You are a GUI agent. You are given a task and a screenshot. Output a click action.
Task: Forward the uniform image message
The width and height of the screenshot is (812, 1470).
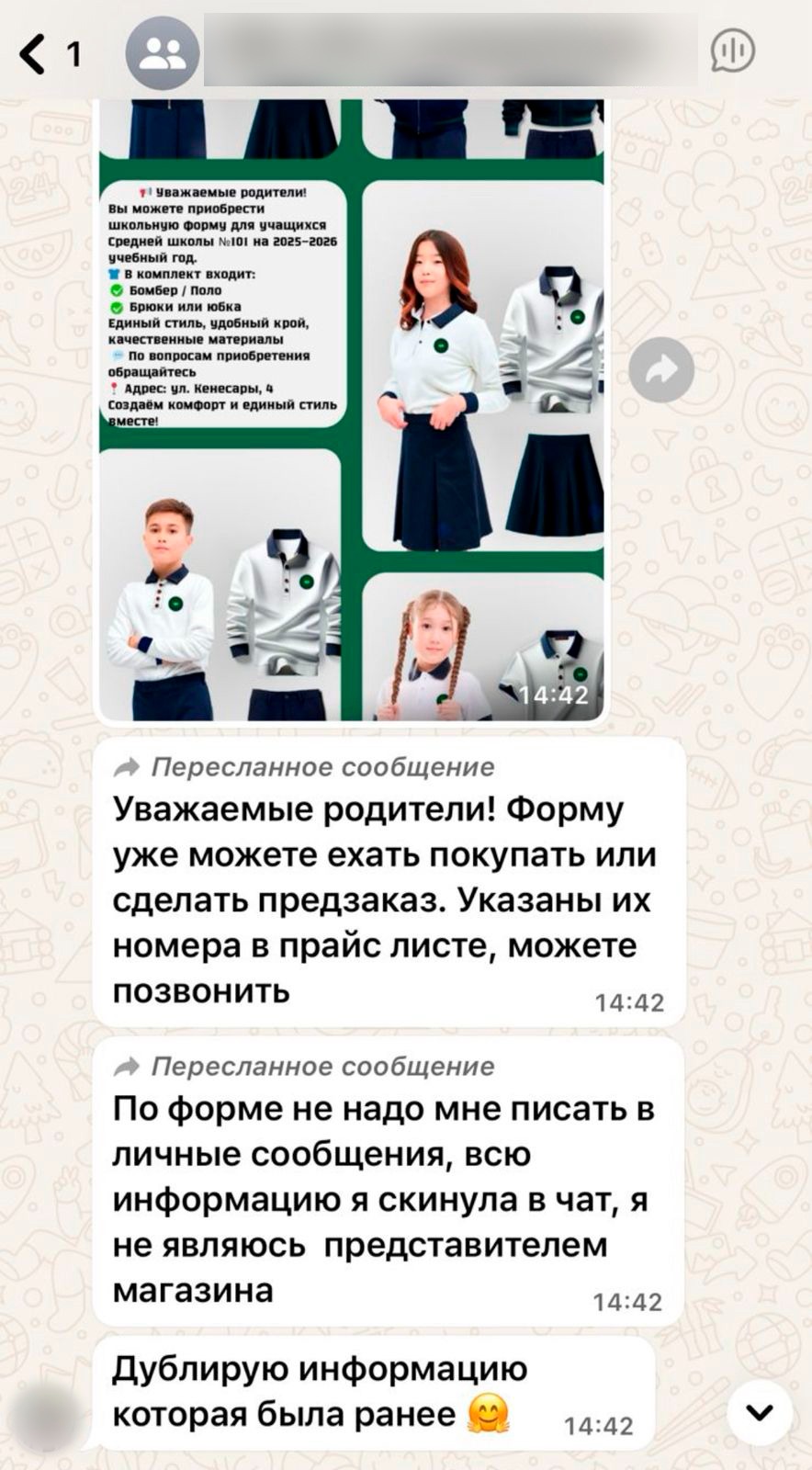pos(661,369)
